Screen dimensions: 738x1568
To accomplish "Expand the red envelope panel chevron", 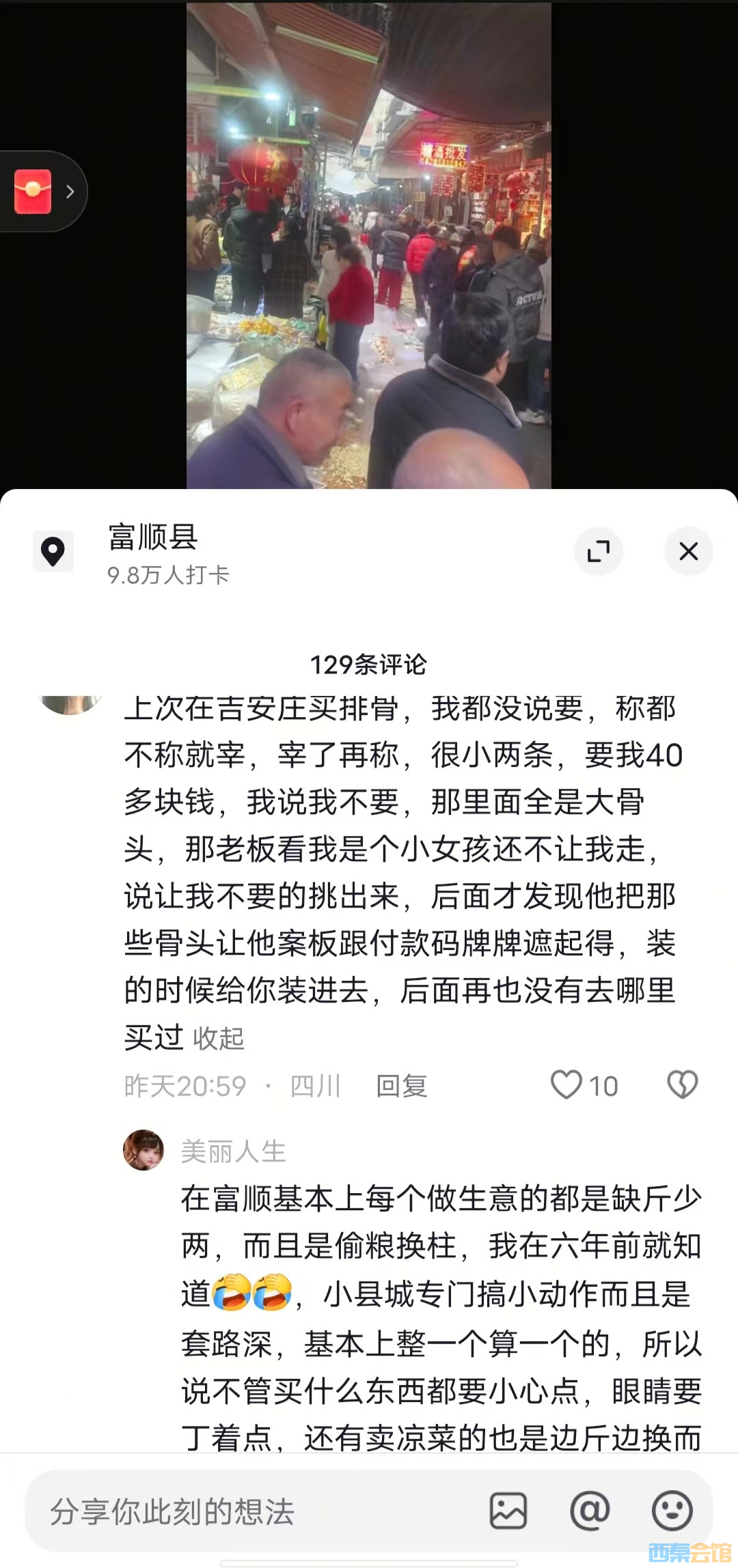I will (x=70, y=192).
